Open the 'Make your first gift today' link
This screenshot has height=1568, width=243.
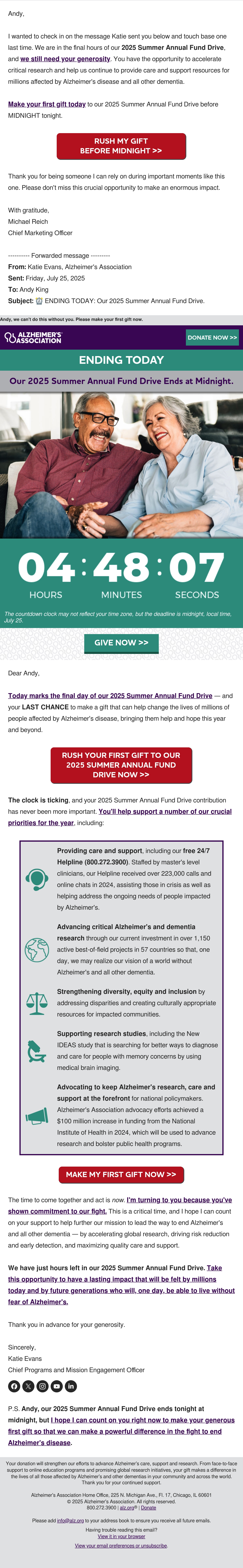47,104
